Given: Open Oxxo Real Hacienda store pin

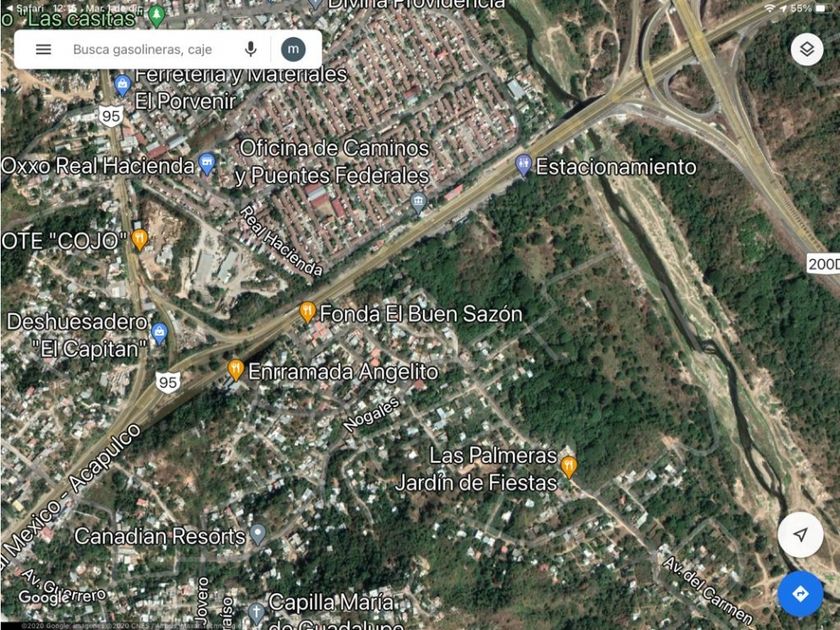Looking at the screenshot, I should tap(207, 163).
